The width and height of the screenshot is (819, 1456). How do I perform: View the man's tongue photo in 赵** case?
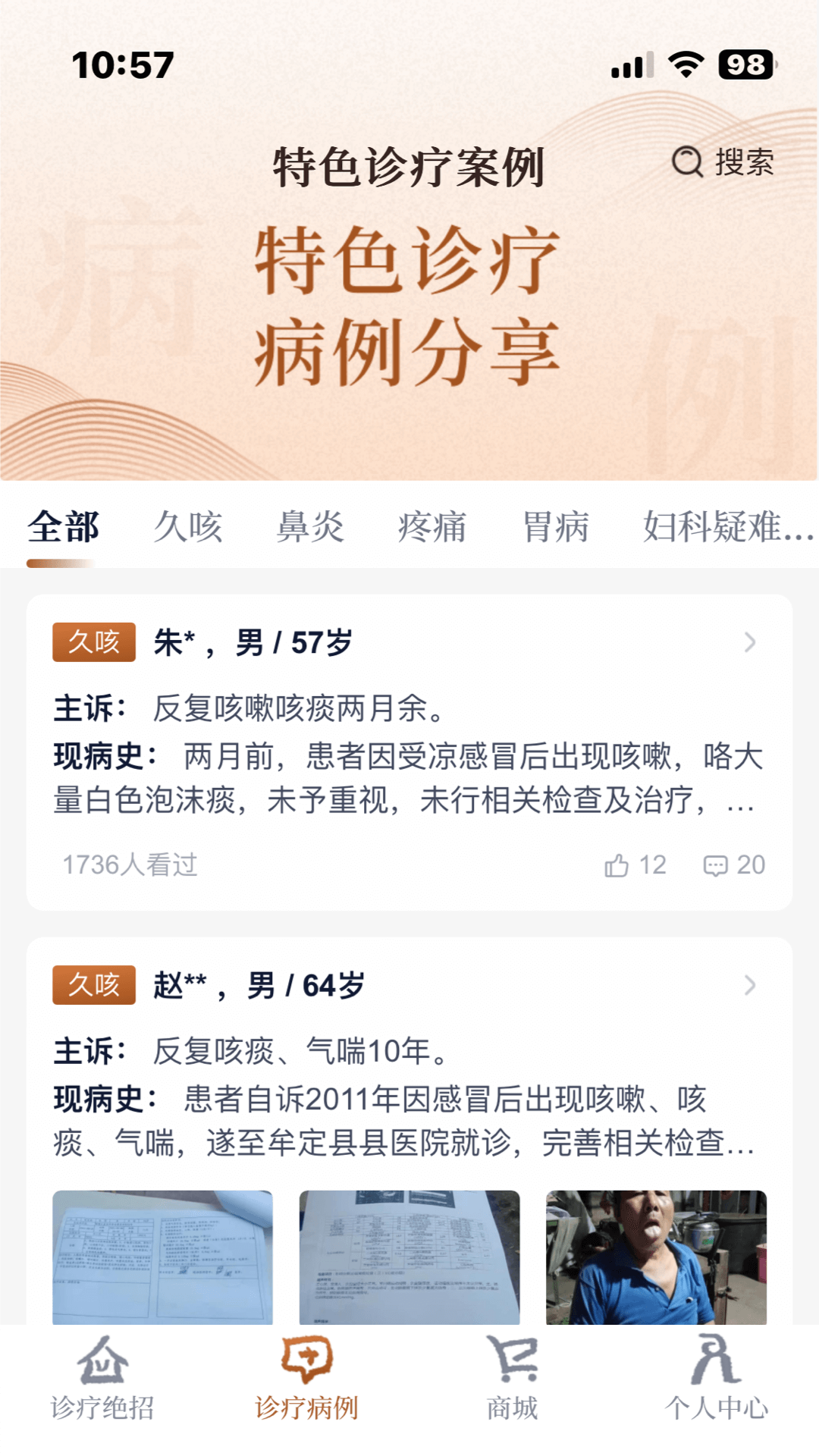(x=656, y=1257)
